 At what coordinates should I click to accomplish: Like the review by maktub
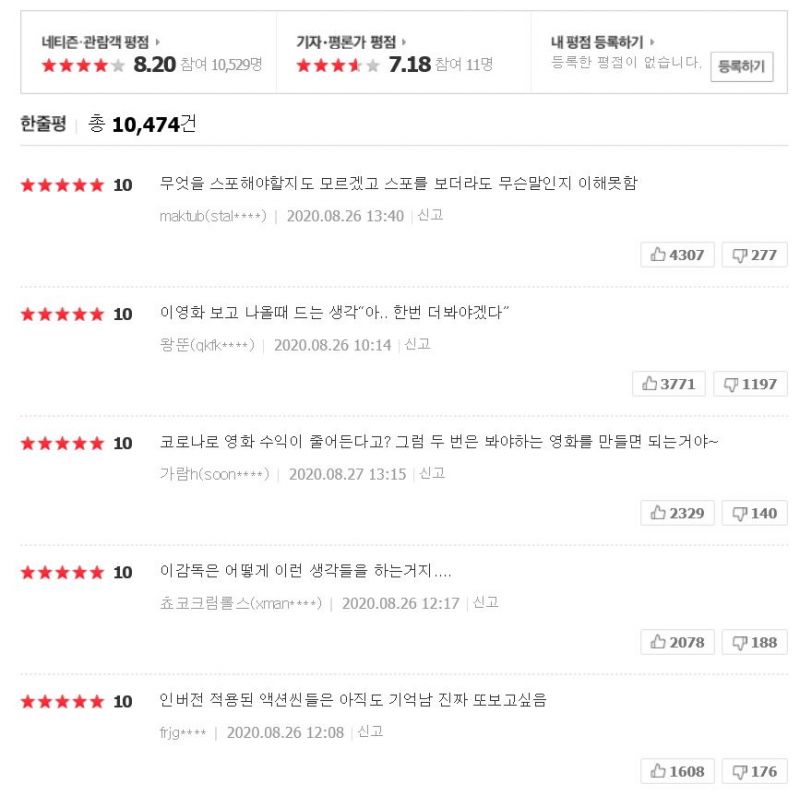(677, 255)
